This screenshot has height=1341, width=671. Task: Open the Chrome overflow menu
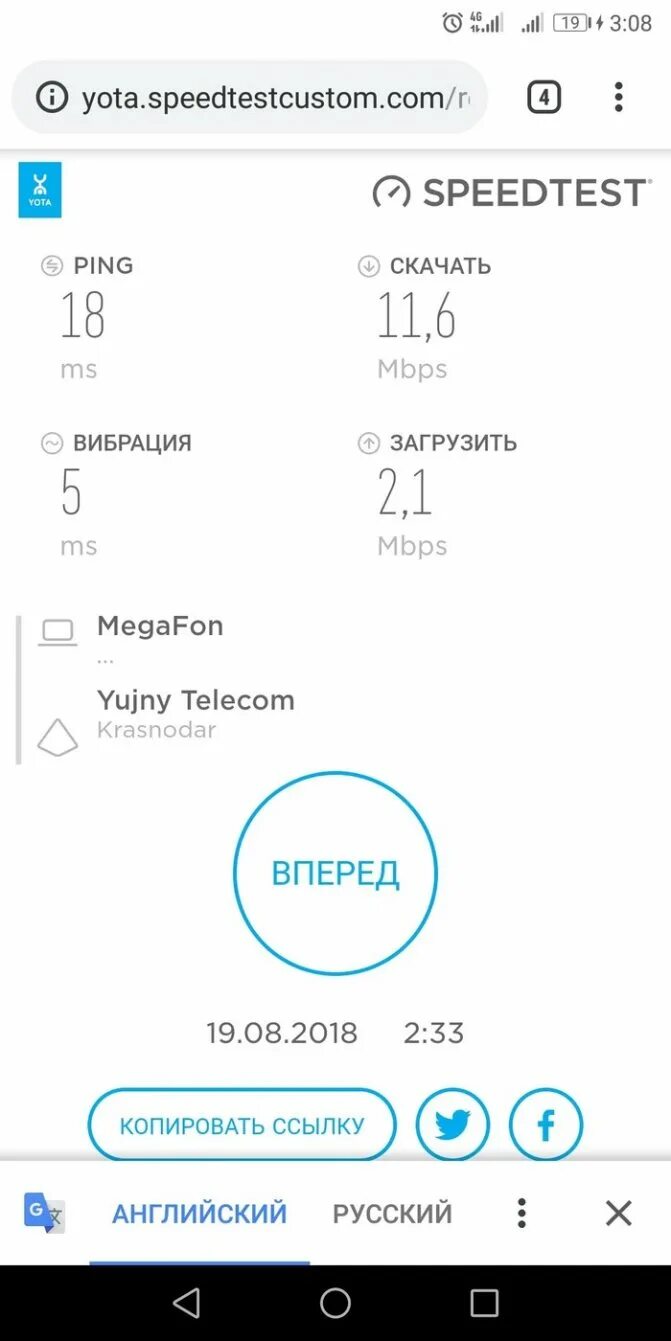coord(618,97)
